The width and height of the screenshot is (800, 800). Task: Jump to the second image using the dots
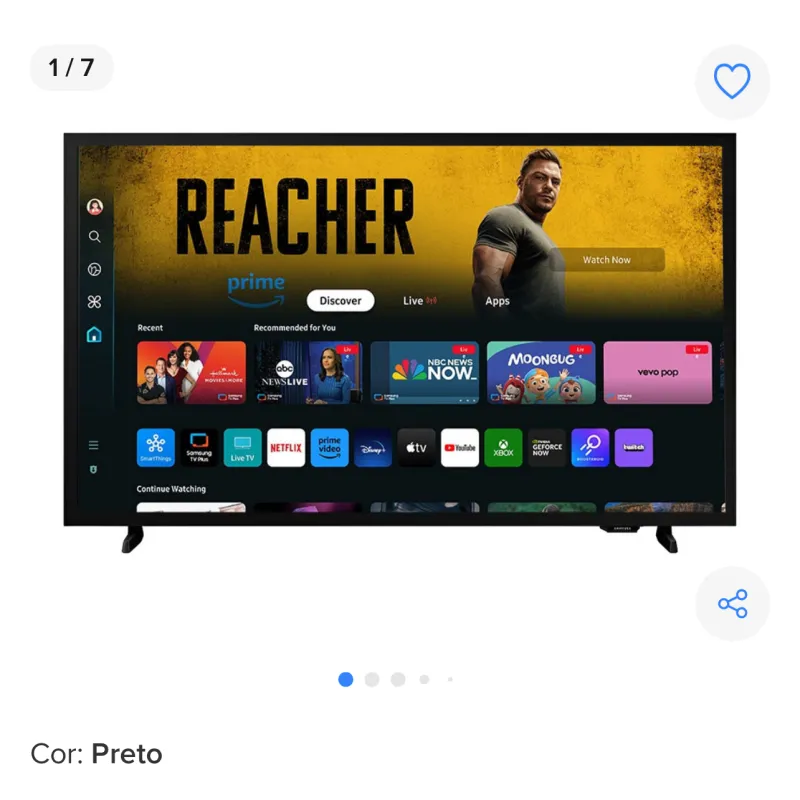pyautogui.click(x=372, y=679)
